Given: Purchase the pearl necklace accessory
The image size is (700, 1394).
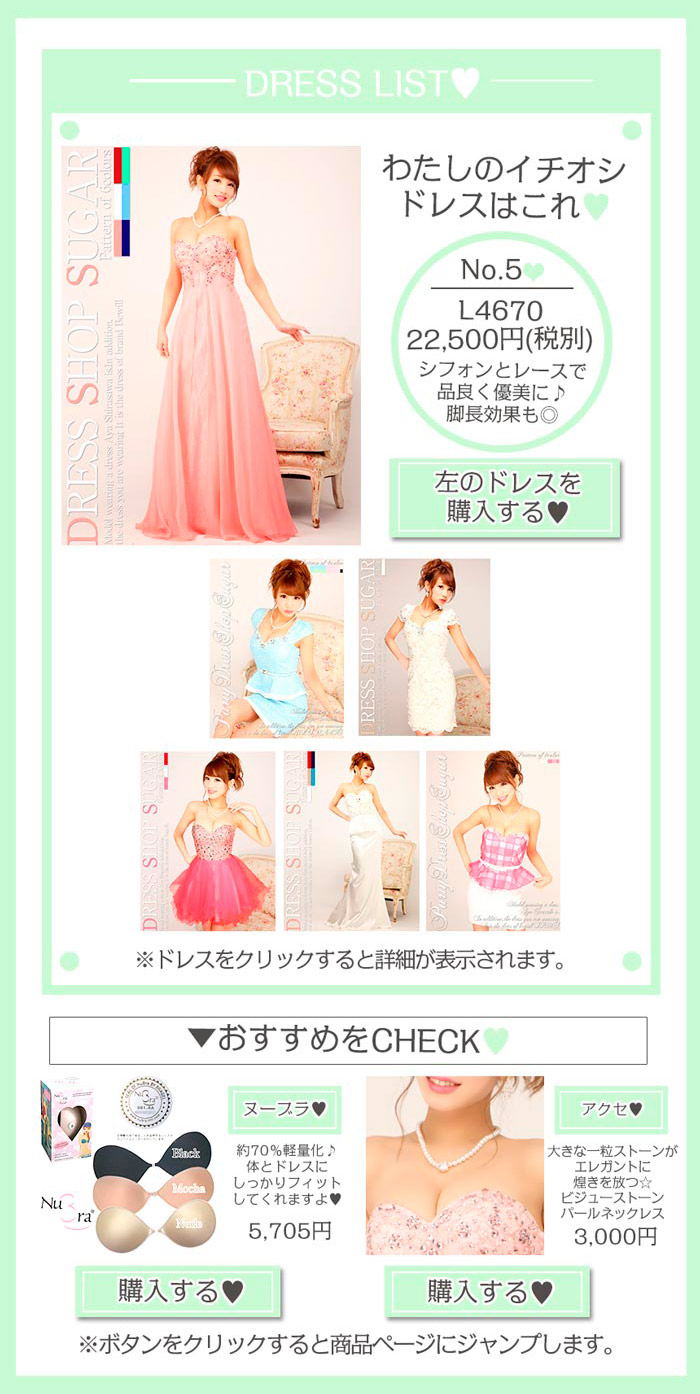Looking at the screenshot, I should pos(487,1291).
